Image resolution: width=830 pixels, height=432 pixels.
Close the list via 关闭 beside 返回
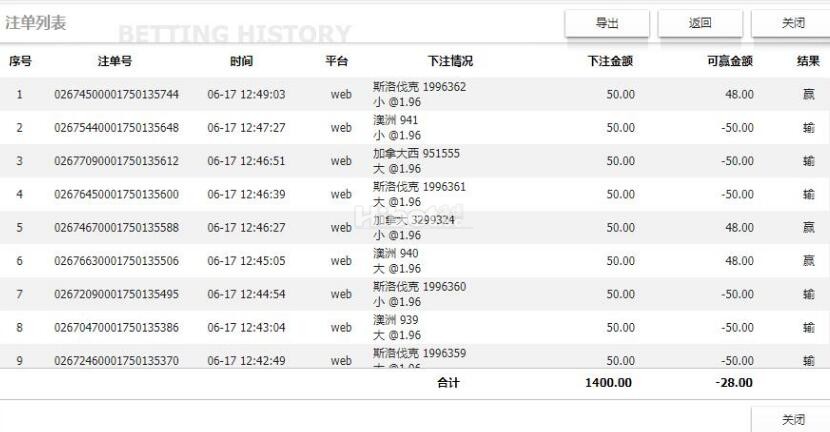pyautogui.click(x=791, y=23)
